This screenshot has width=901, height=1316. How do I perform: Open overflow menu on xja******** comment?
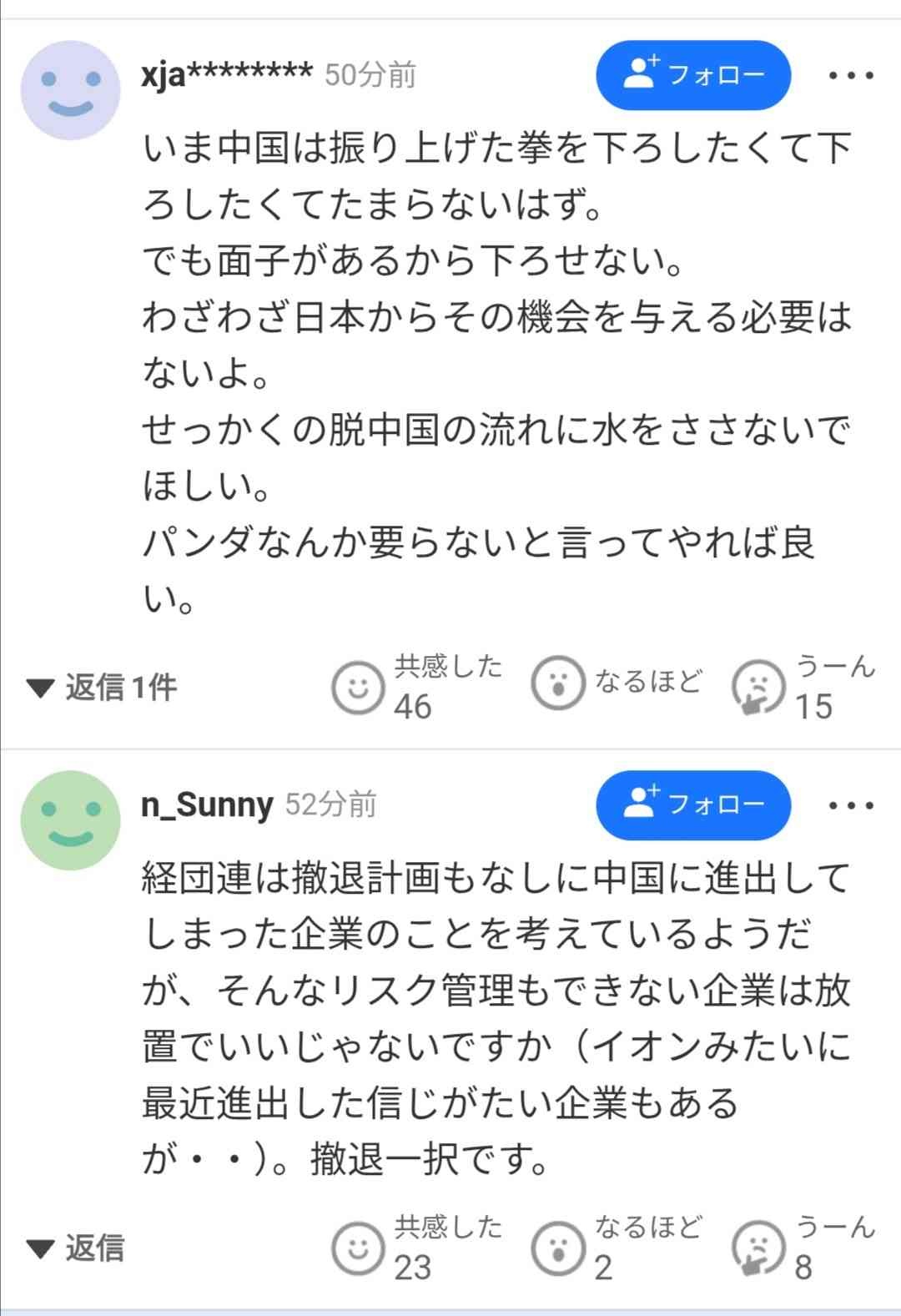[x=851, y=76]
